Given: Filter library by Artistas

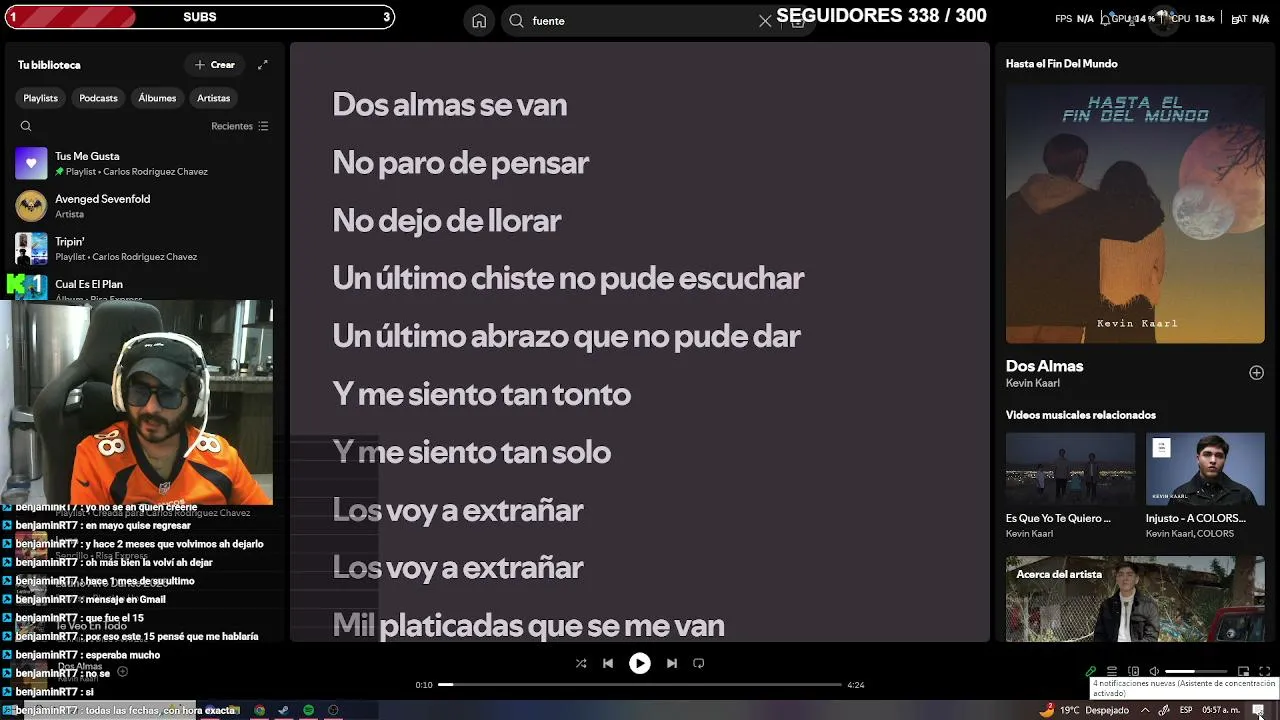Looking at the screenshot, I should (213, 98).
